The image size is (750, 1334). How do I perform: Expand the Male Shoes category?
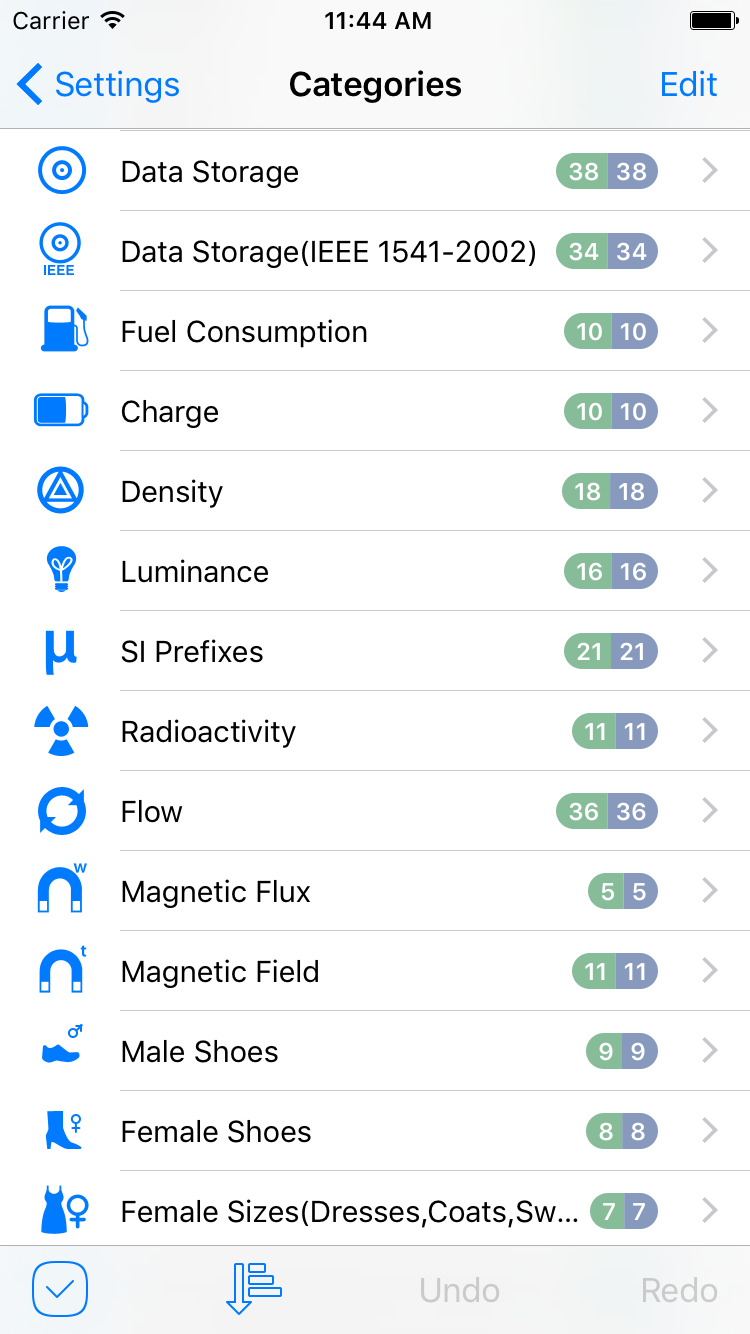(x=710, y=1051)
